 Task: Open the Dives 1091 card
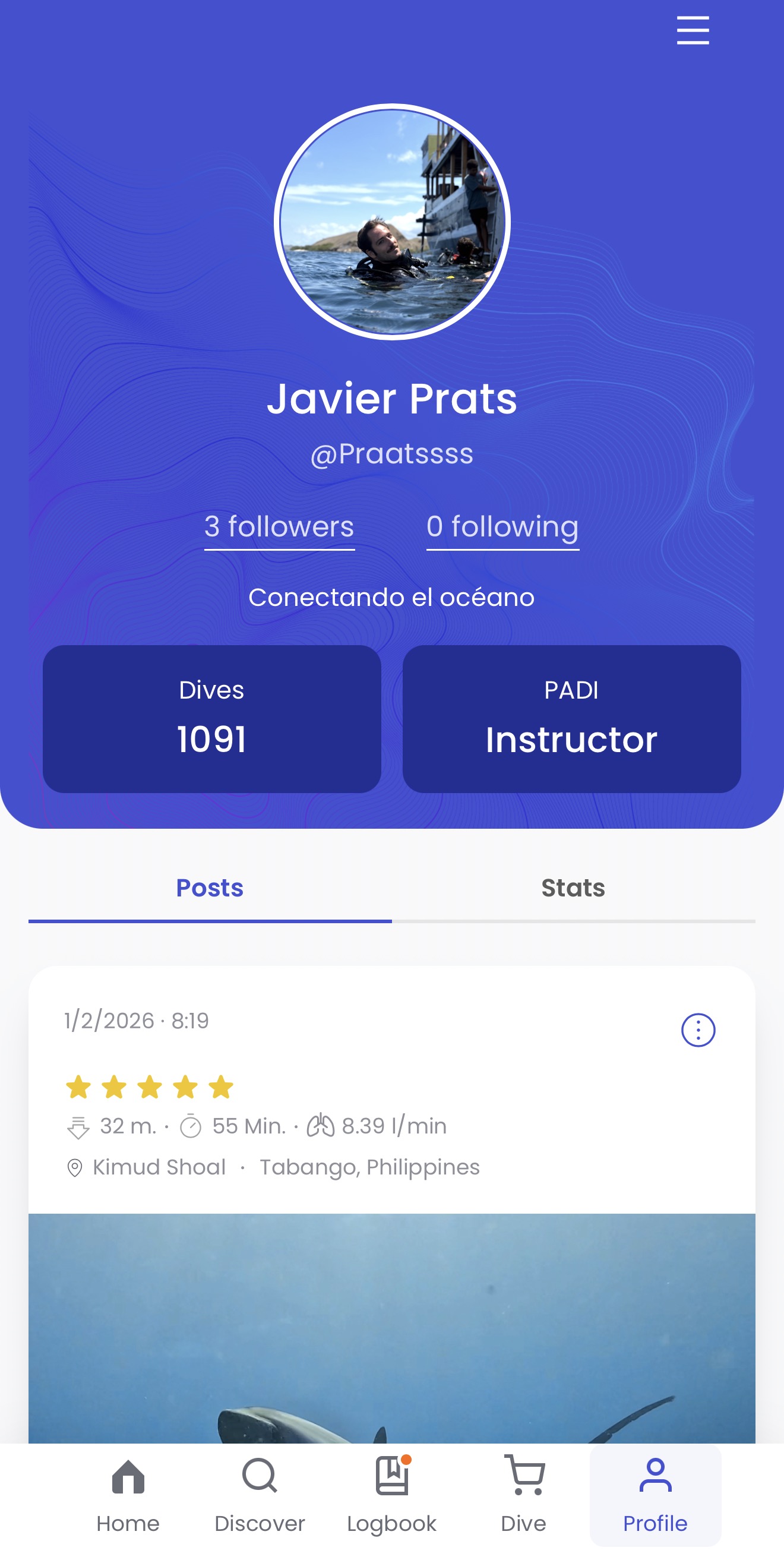pos(212,719)
